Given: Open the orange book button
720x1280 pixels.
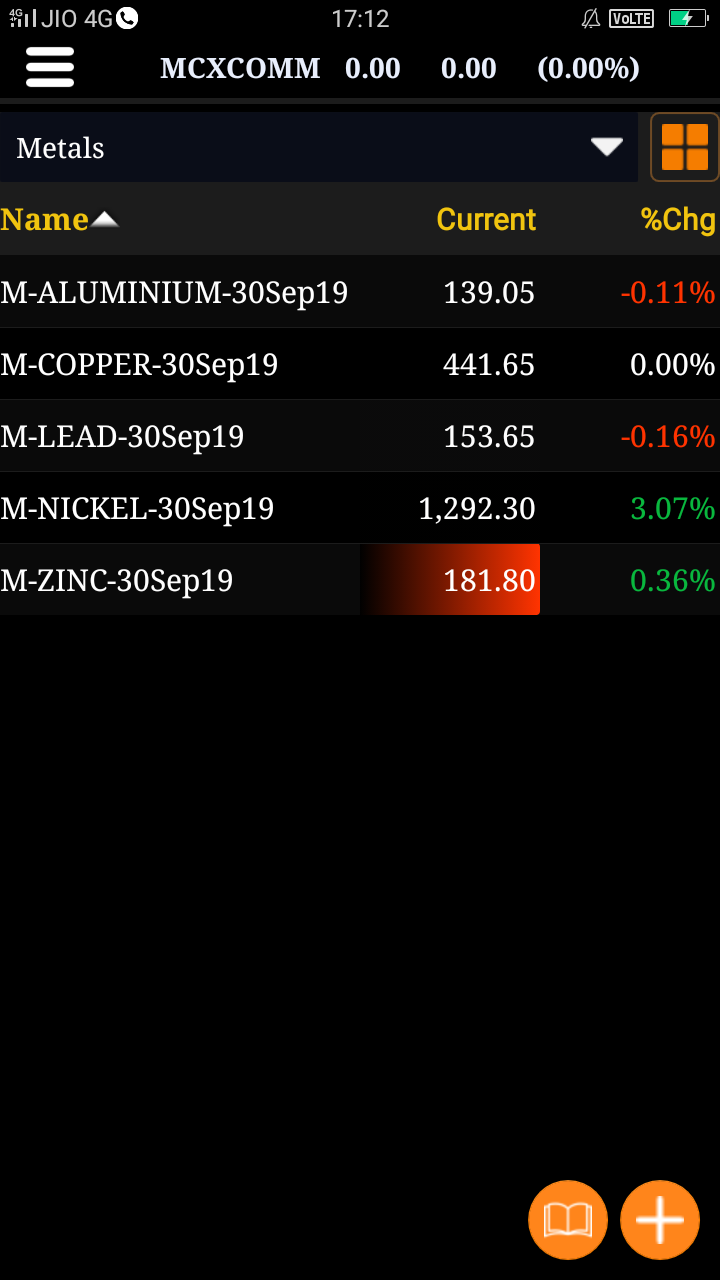Looking at the screenshot, I should (568, 1220).
